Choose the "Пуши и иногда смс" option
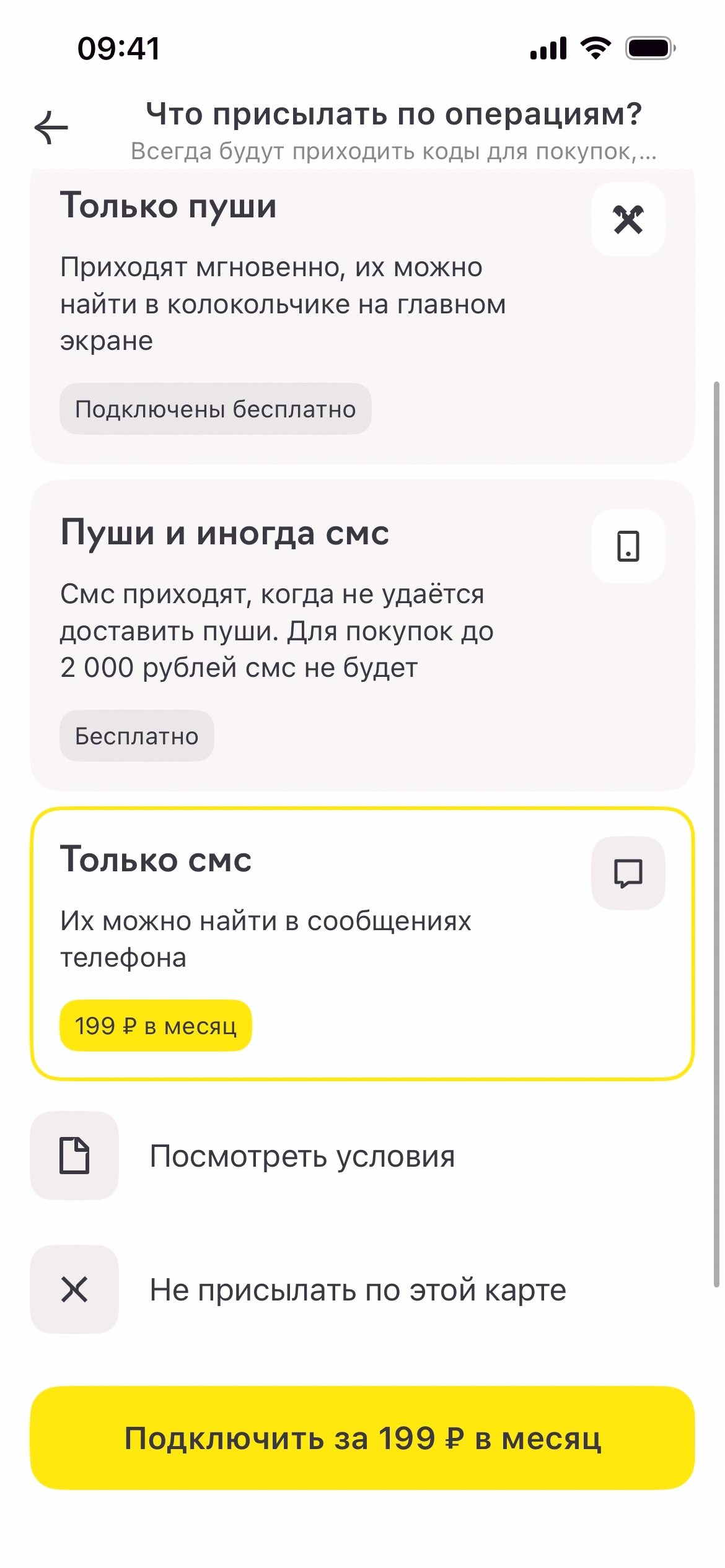The height and width of the screenshot is (1568, 725). (x=362, y=635)
